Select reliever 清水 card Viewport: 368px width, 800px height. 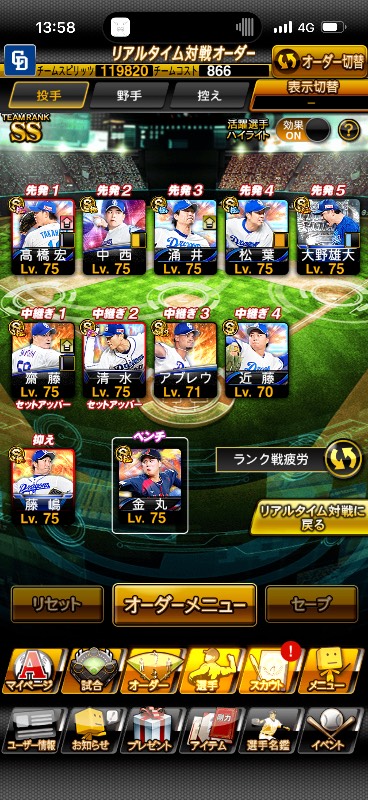click(114, 360)
